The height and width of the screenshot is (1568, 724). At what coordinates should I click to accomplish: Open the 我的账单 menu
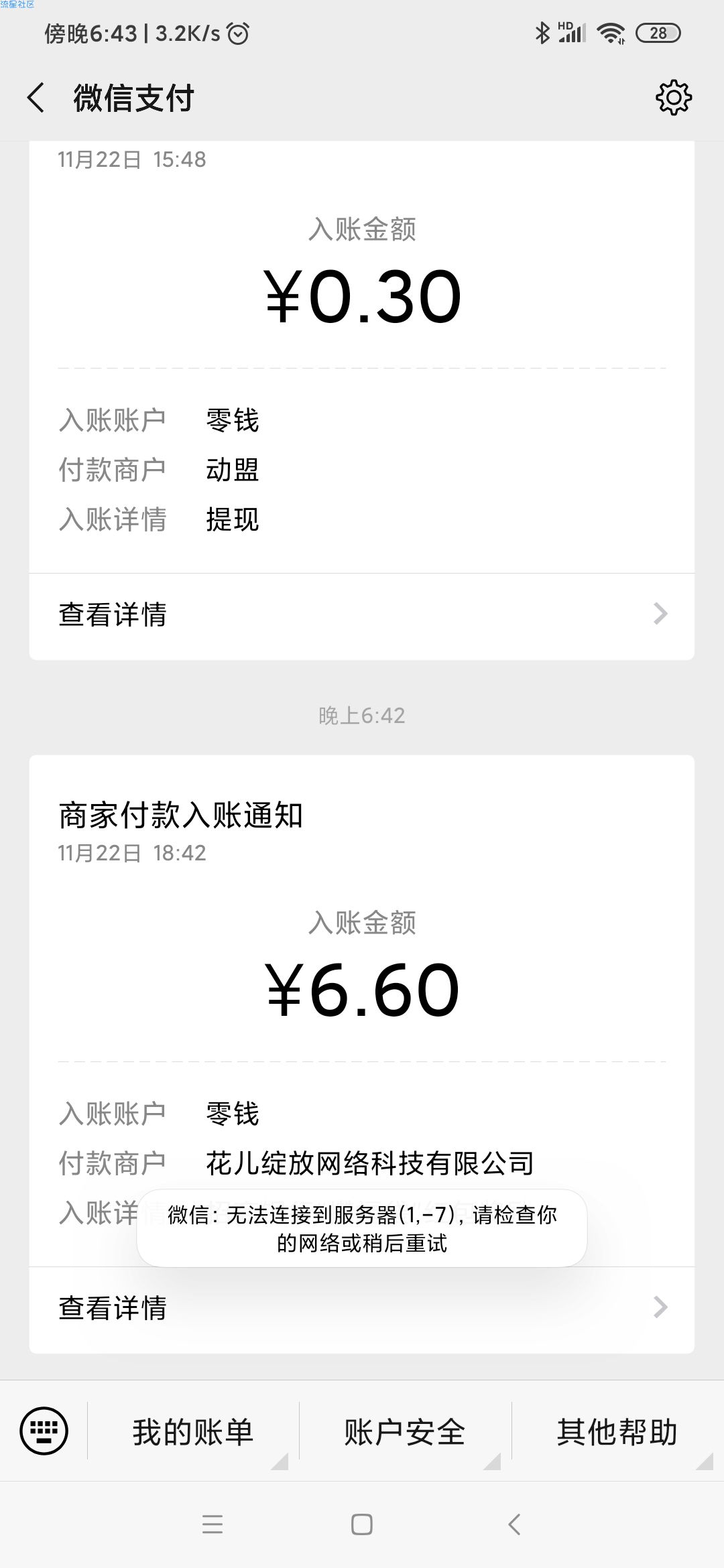click(x=193, y=1431)
